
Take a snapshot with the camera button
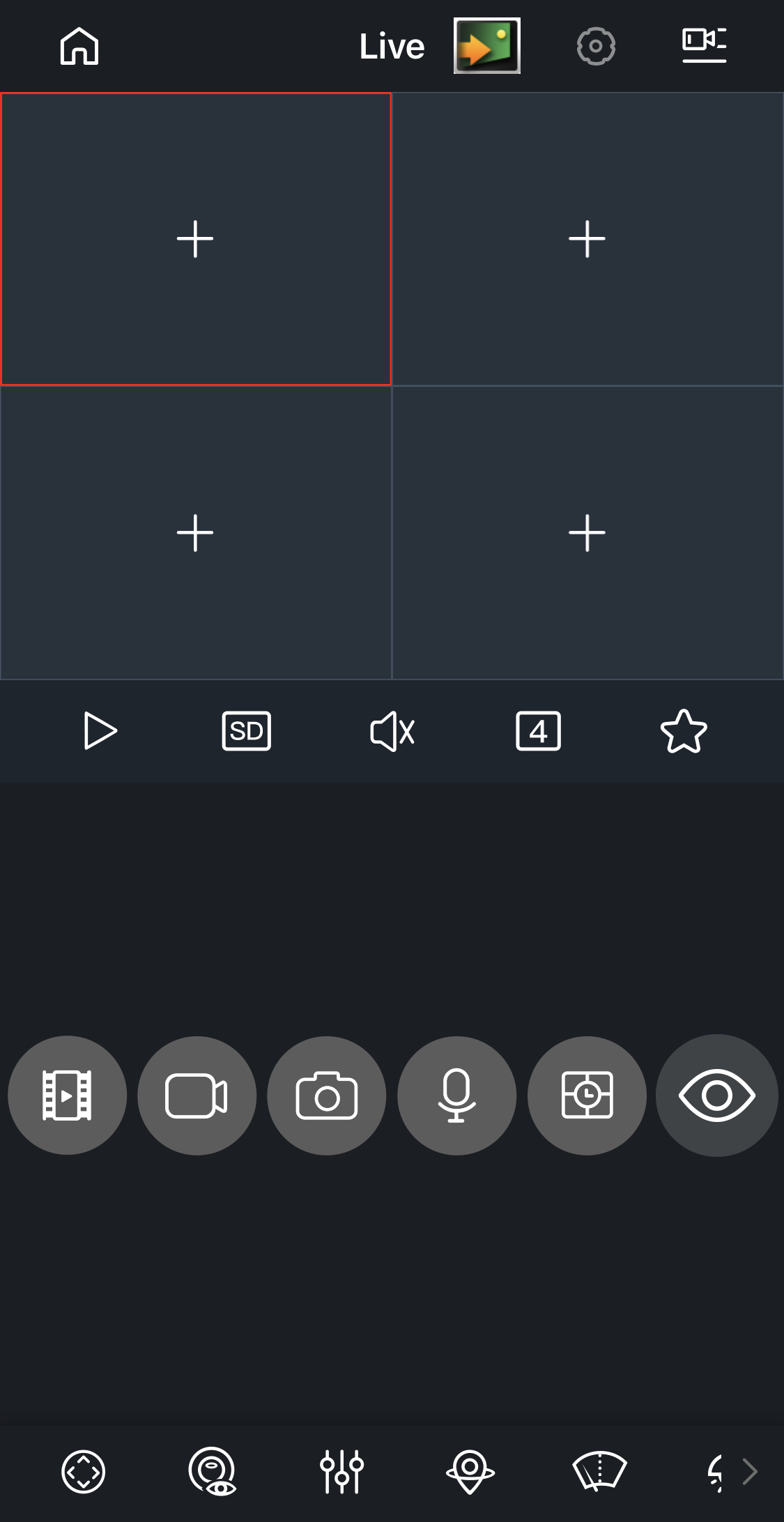click(327, 1096)
